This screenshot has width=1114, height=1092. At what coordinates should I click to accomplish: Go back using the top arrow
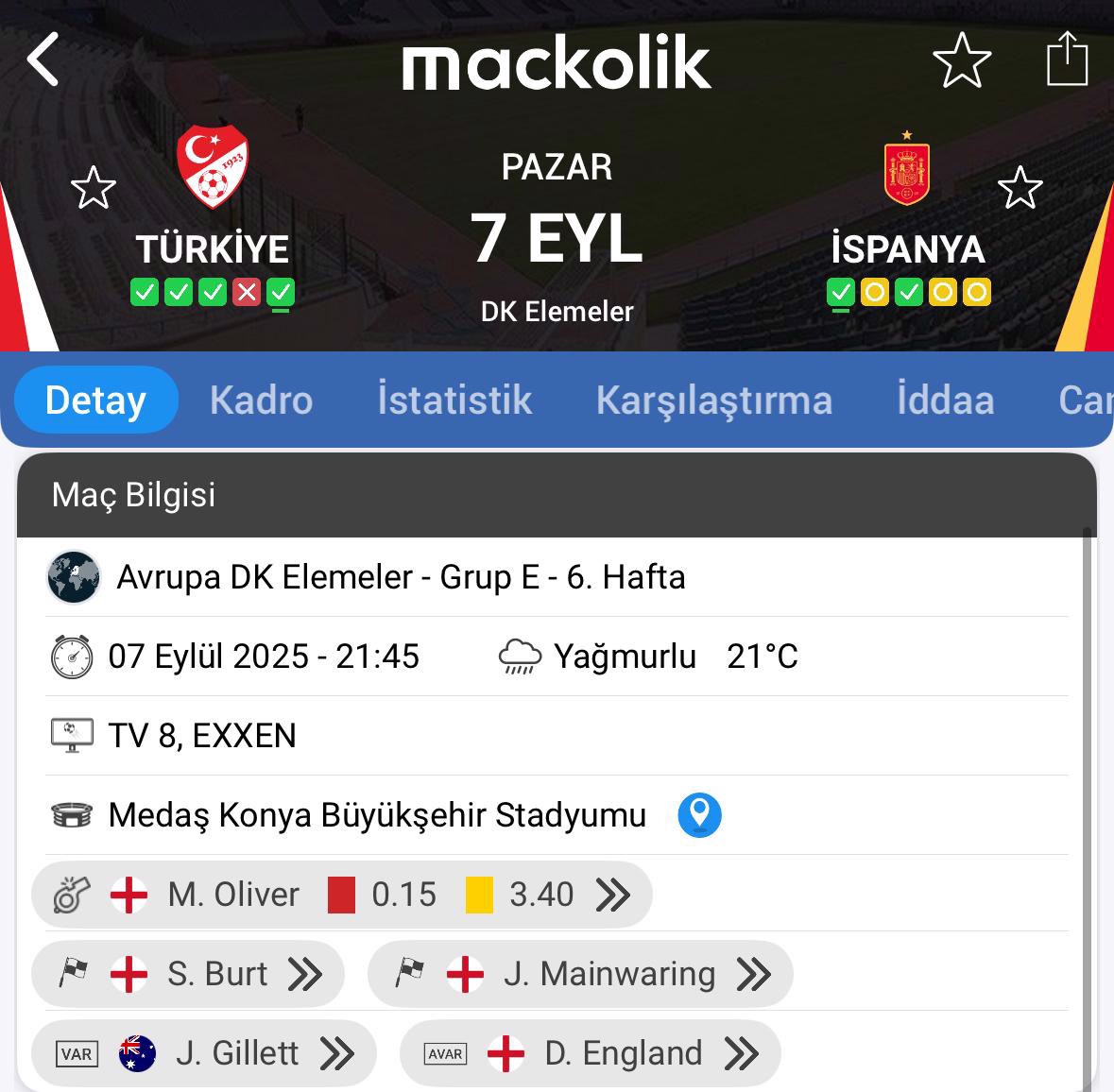pyautogui.click(x=43, y=60)
